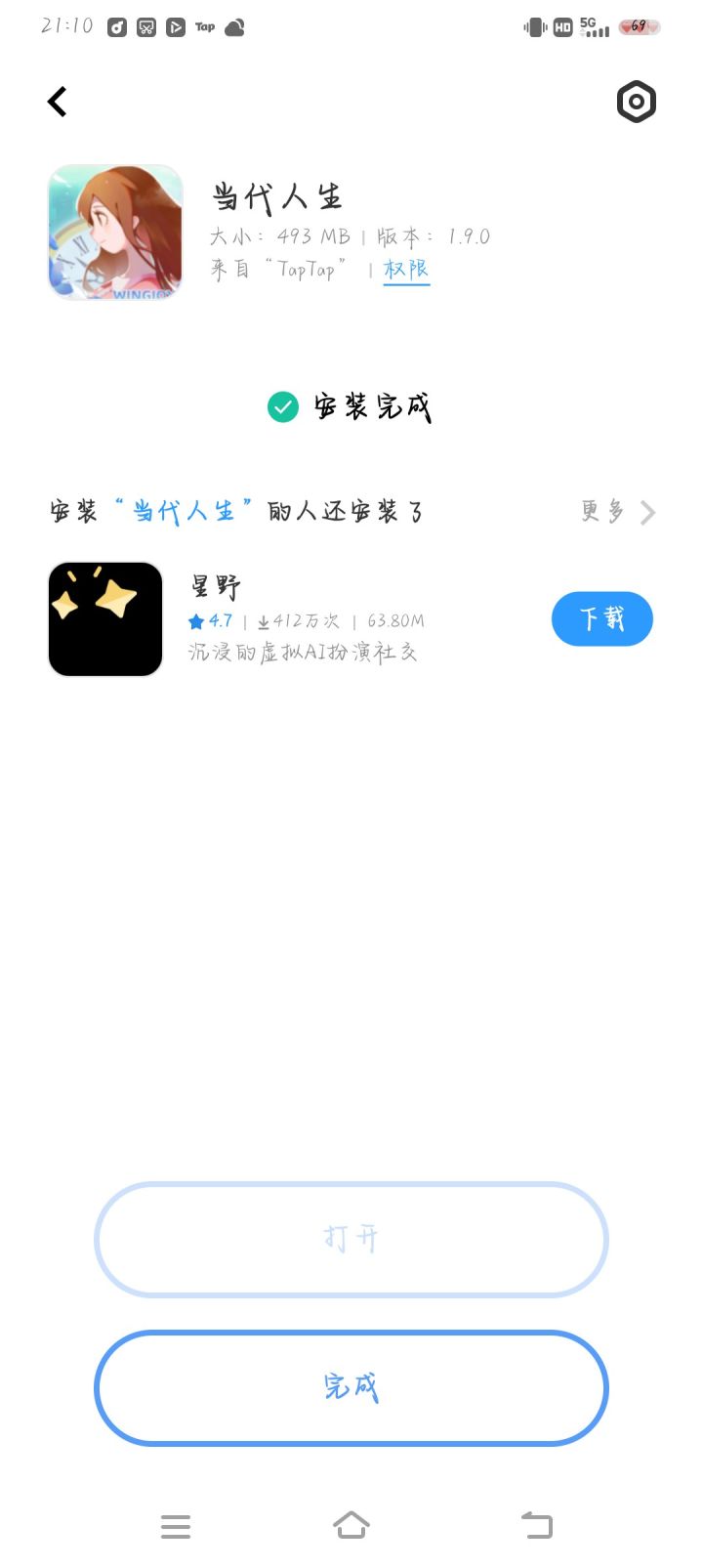
Task: Tap the battery indicator in the status bar
Action: pos(648,27)
